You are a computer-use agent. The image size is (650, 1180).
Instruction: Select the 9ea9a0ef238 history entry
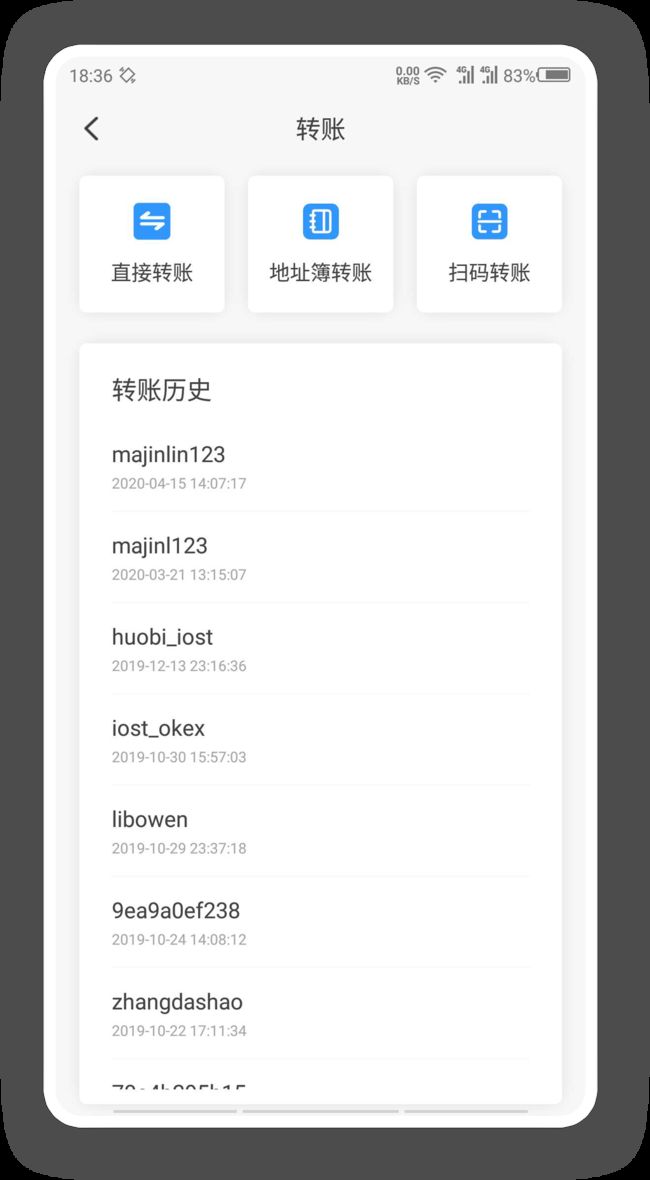point(320,923)
